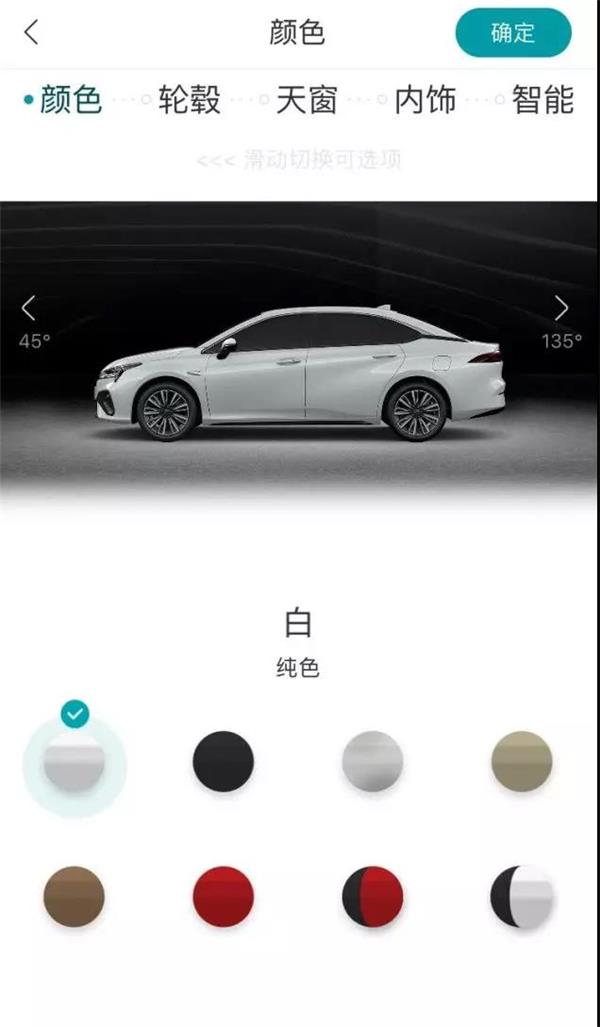
Task: Go back with the top-left arrow
Action: [32, 32]
